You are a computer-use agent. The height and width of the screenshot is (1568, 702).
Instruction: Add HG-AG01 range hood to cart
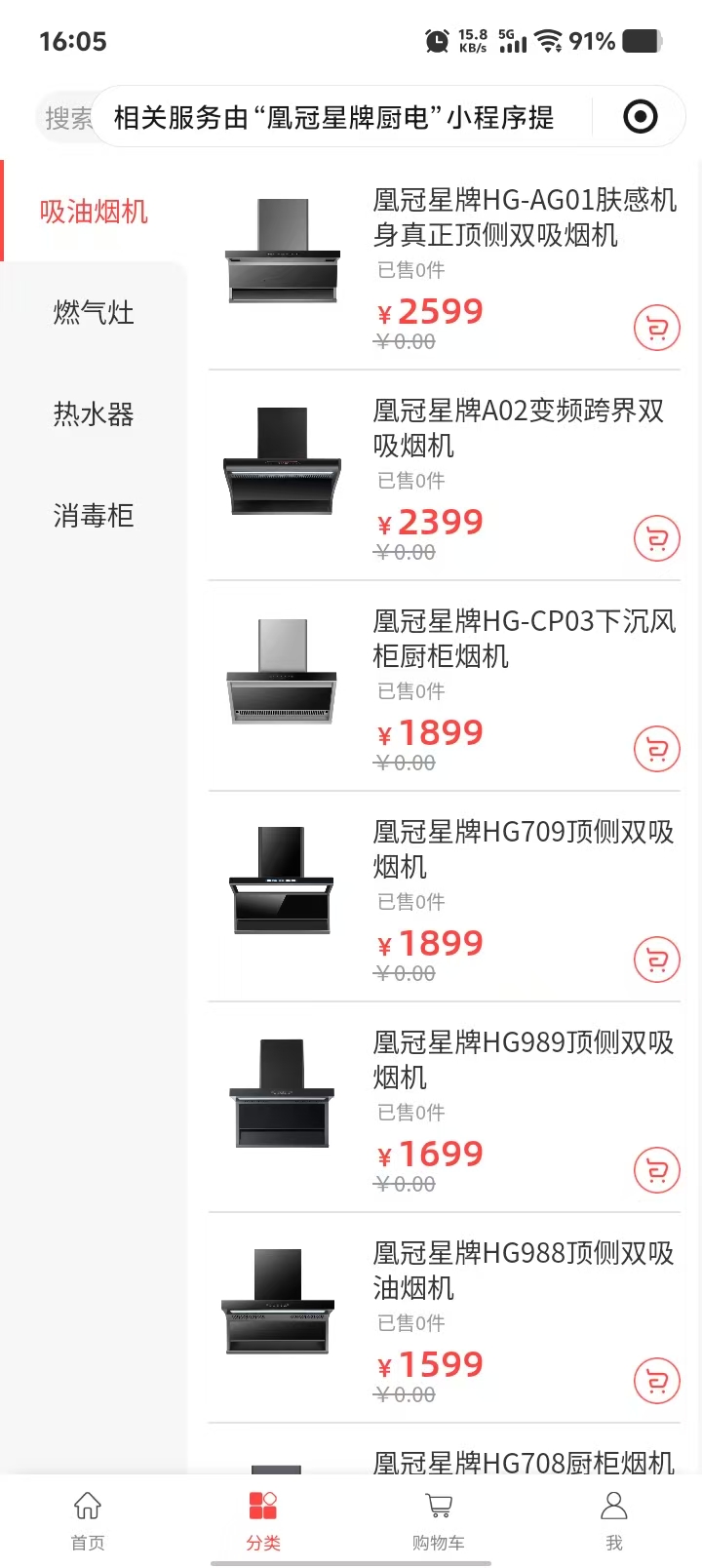(x=656, y=329)
